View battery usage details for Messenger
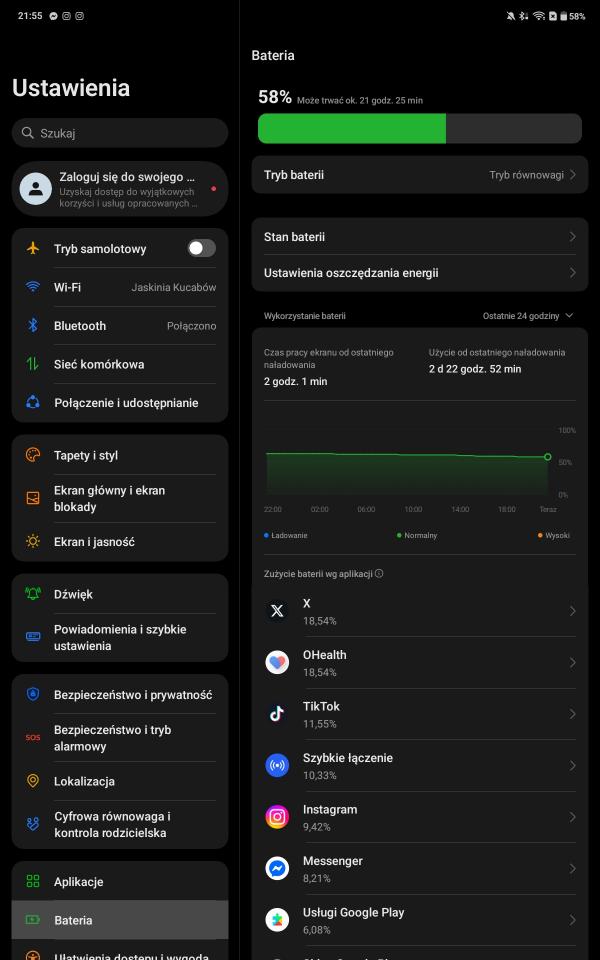This screenshot has width=600, height=960. (420, 869)
